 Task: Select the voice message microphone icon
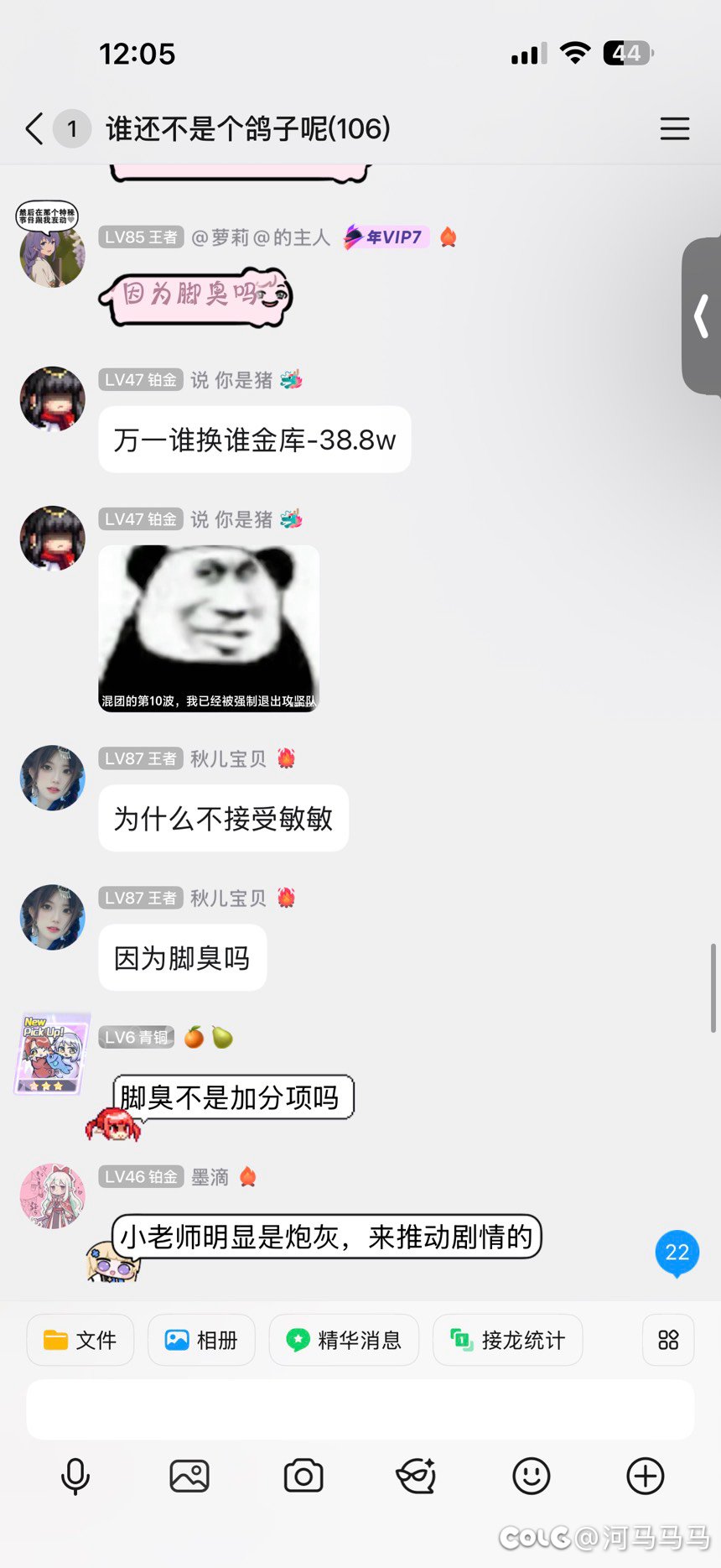pyautogui.click(x=76, y=1477)
